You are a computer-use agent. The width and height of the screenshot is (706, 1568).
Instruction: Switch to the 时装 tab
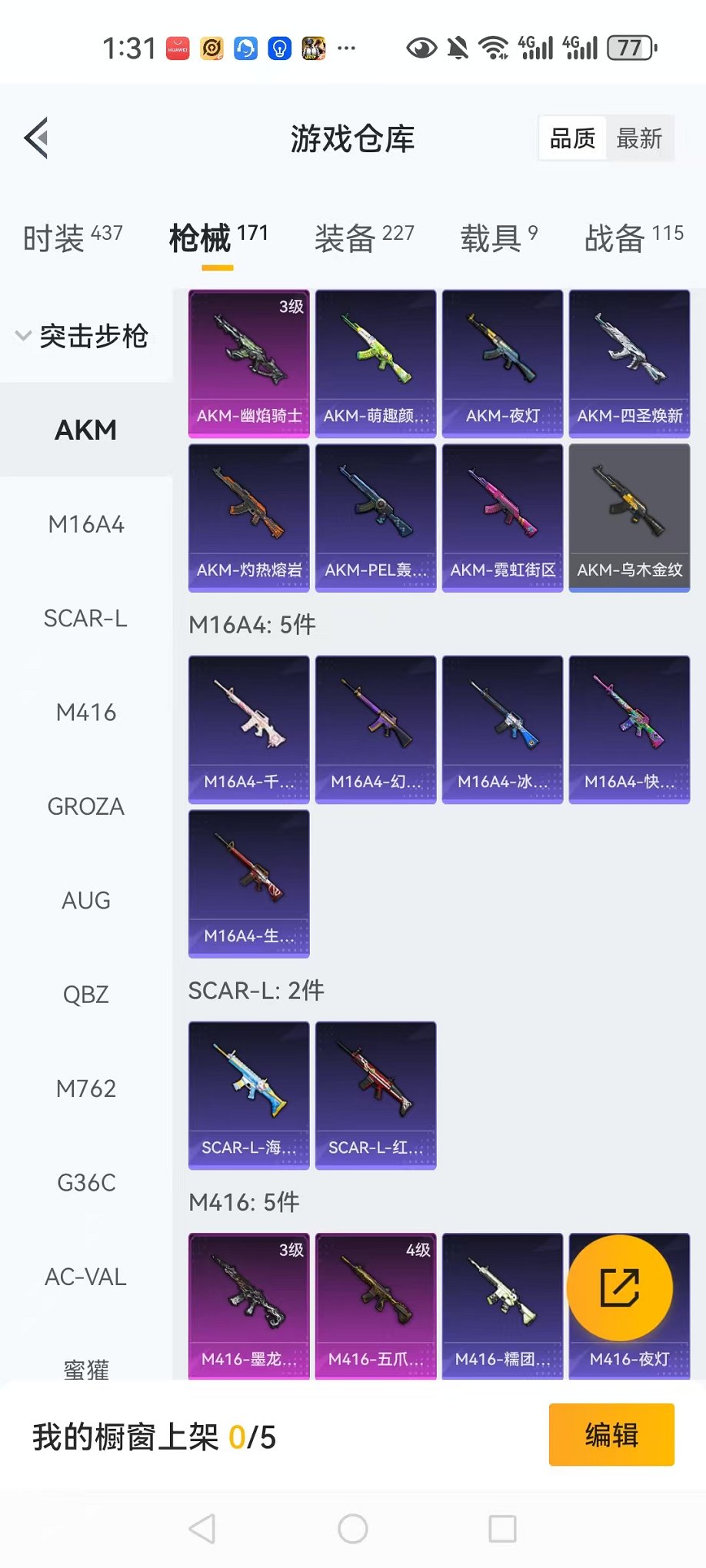click(72, 238)
